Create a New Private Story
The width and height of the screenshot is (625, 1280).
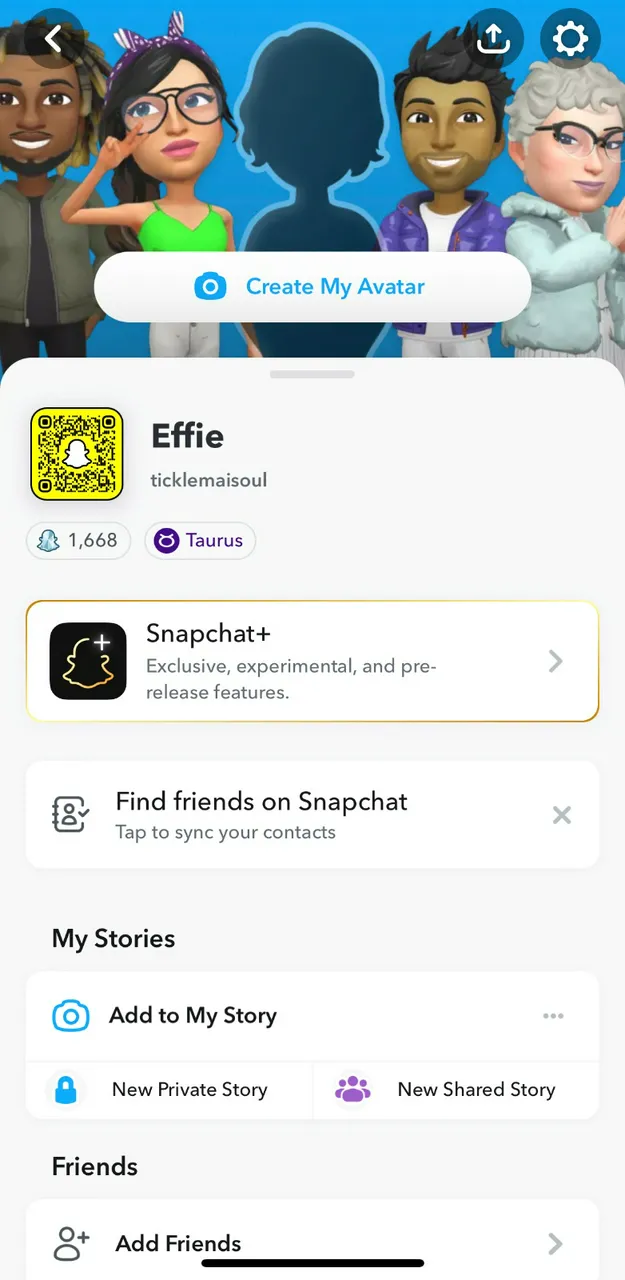(x=170, y=1090)
